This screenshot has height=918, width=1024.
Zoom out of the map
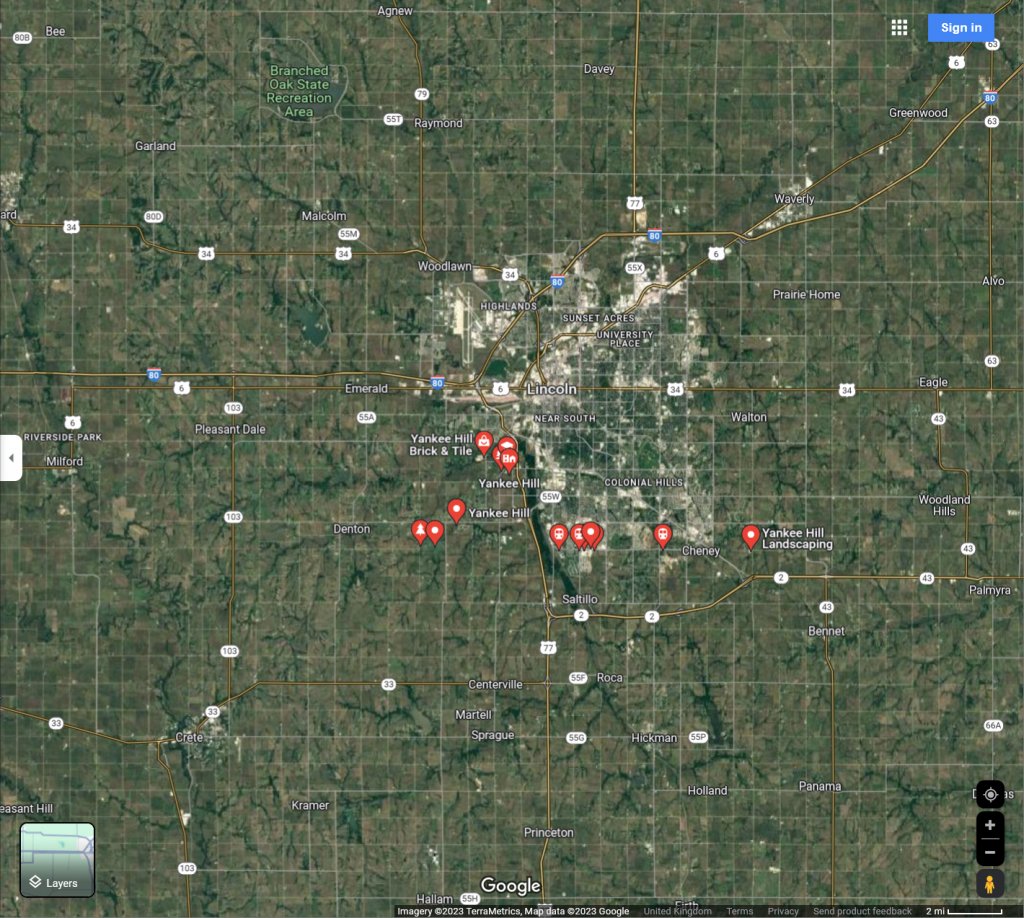pyautogui.click(x=990, y=853)
